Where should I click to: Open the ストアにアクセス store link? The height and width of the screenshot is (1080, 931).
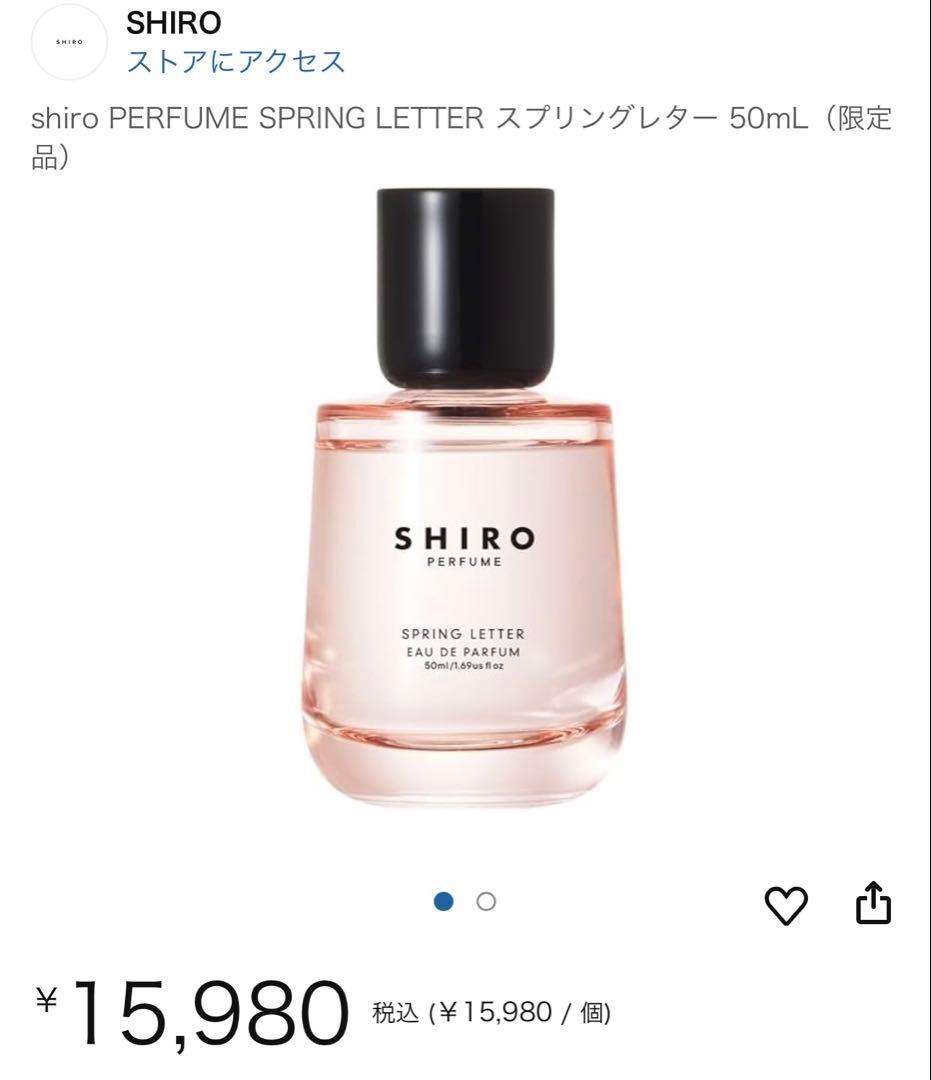coord(236,61)
